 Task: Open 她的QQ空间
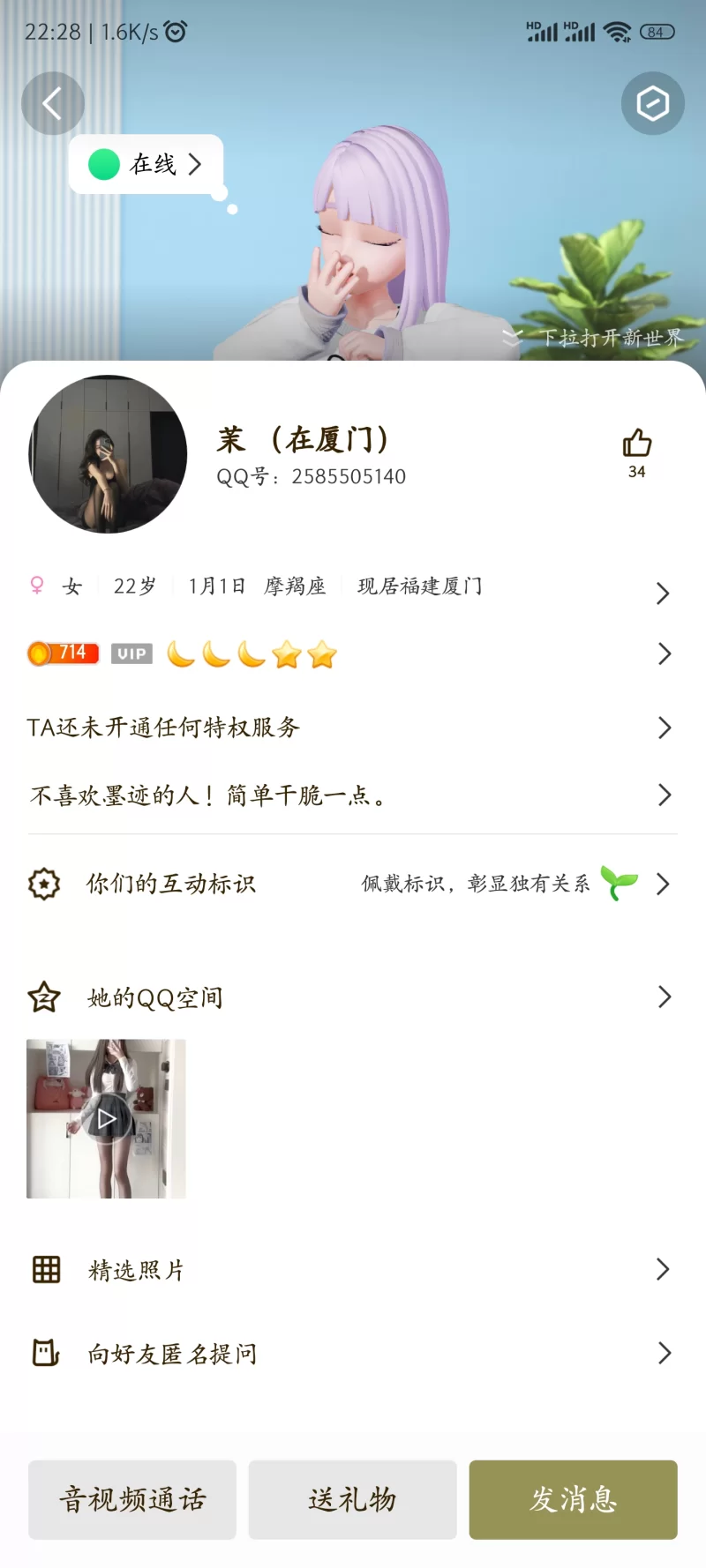click(x=351, y=997)
